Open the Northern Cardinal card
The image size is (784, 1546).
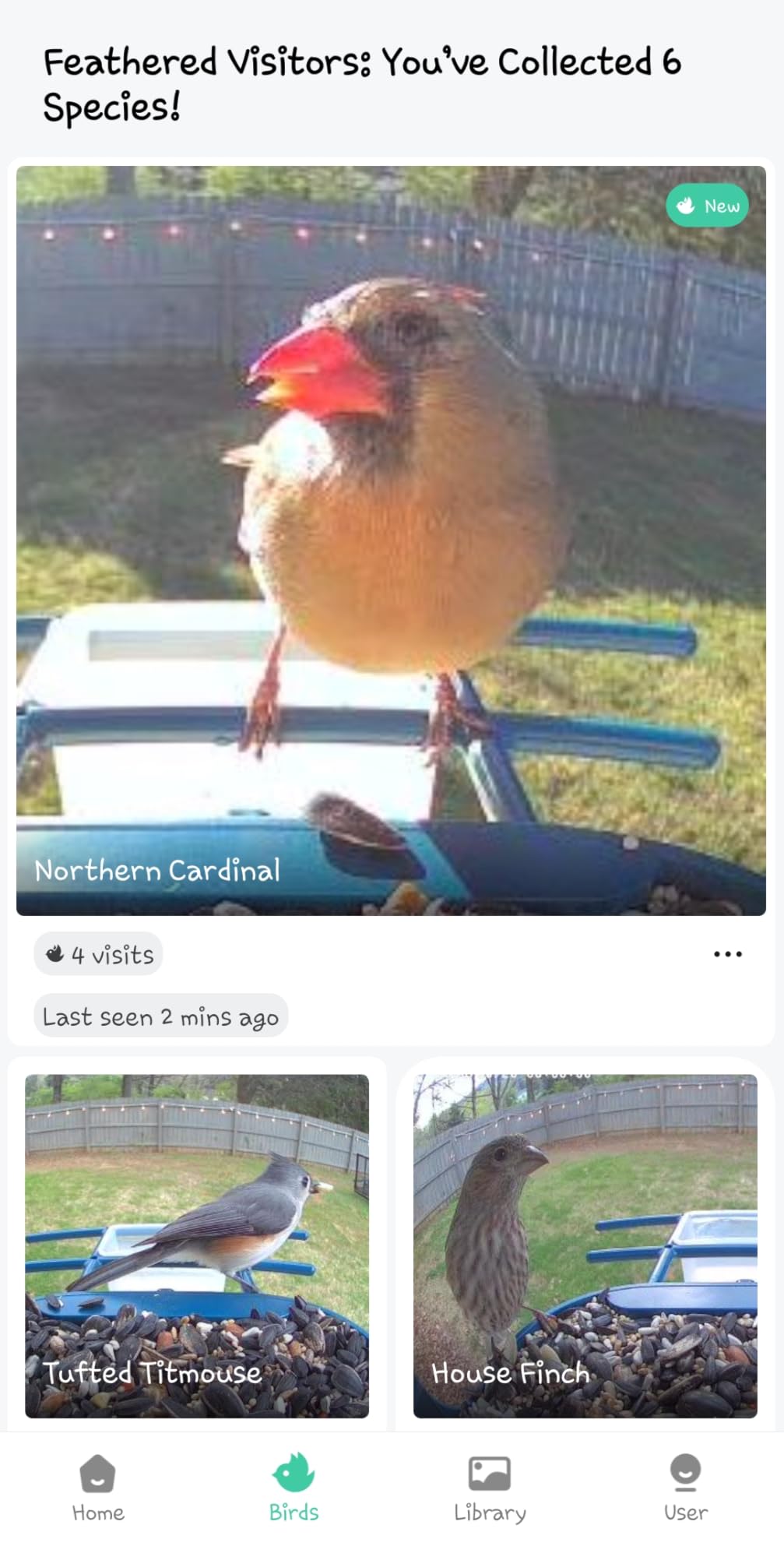pyautogui.click(x=391, y=540)
